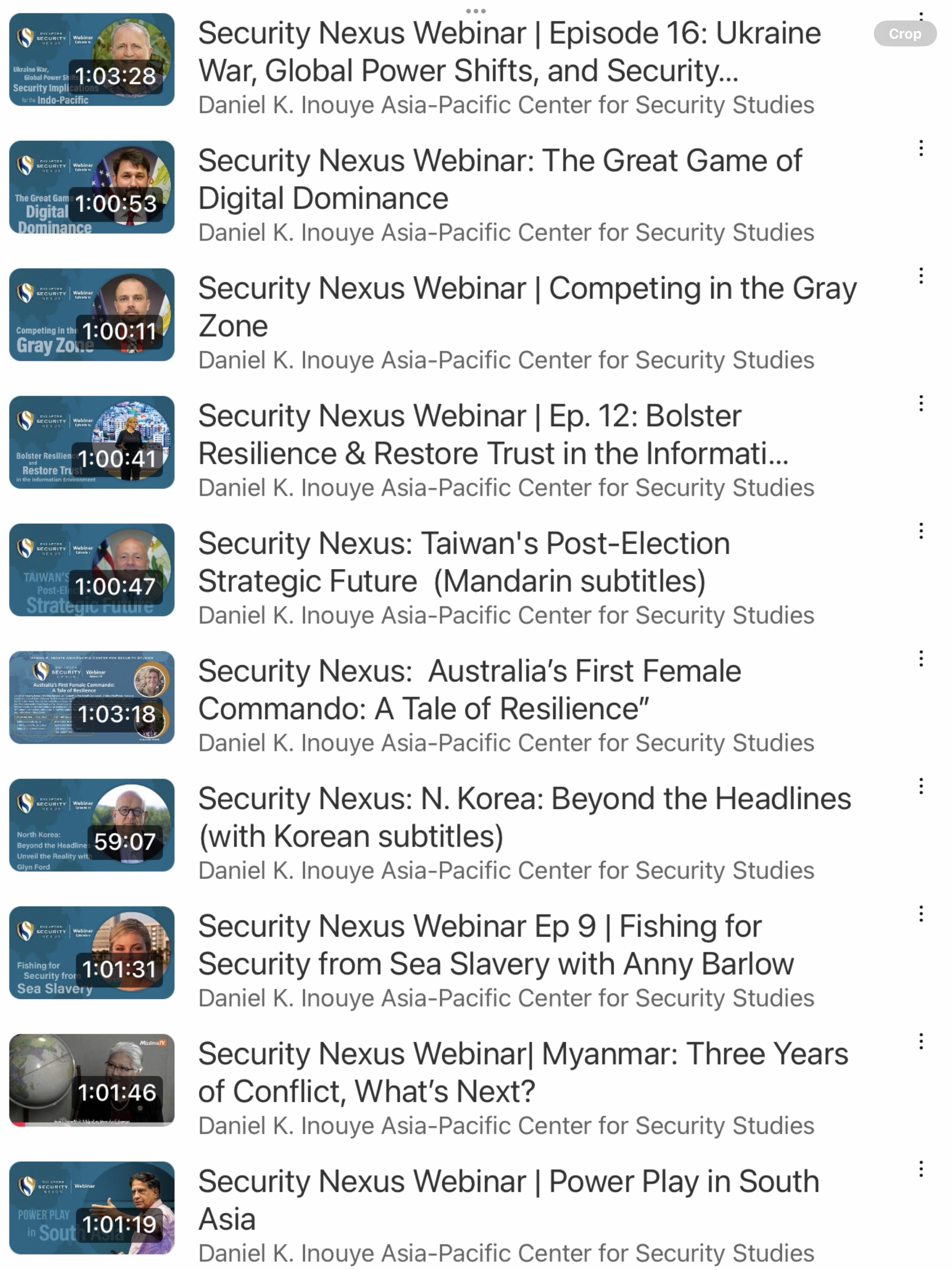The image size is (952, 1270).
Task: Open options menu for Digital Dominance video
Action: click(920, 148)
